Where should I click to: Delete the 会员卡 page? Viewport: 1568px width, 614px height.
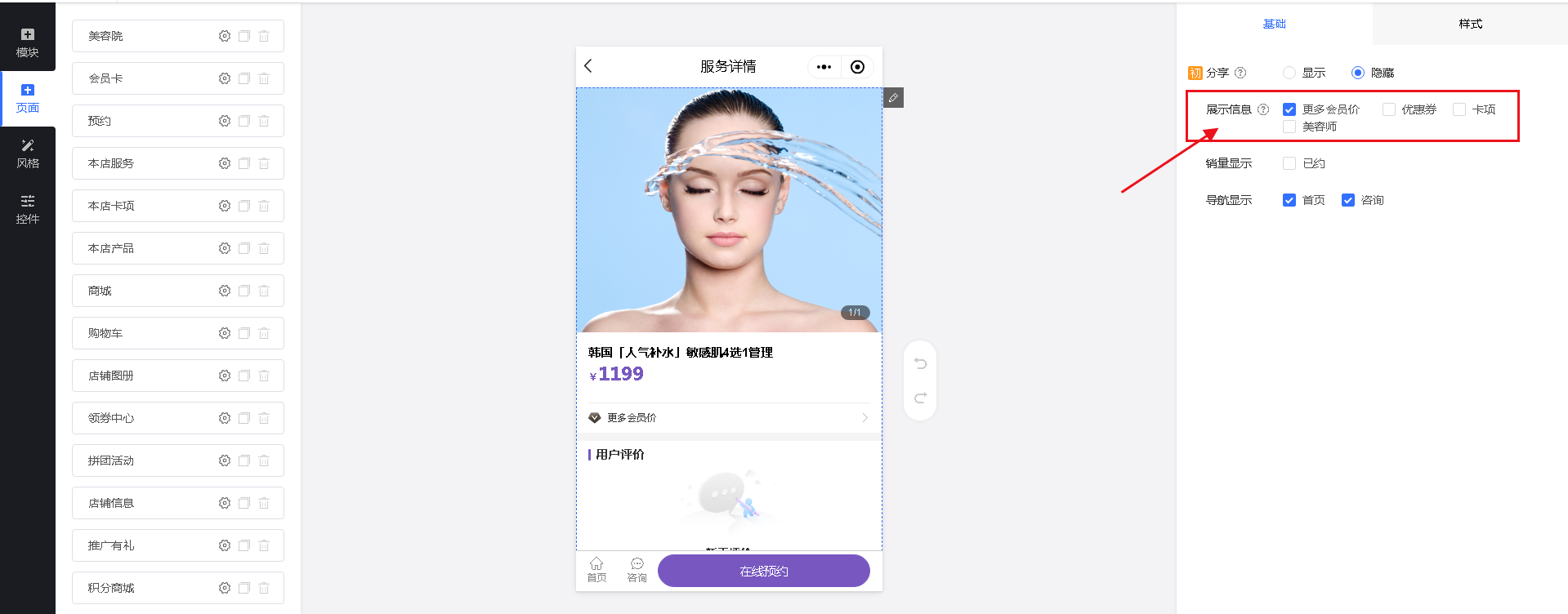click(264, 78)
